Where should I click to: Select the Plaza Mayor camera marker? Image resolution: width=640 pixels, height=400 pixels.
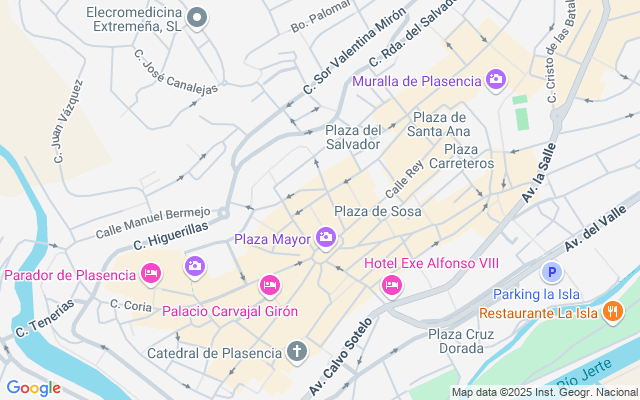tap(325, 238)
